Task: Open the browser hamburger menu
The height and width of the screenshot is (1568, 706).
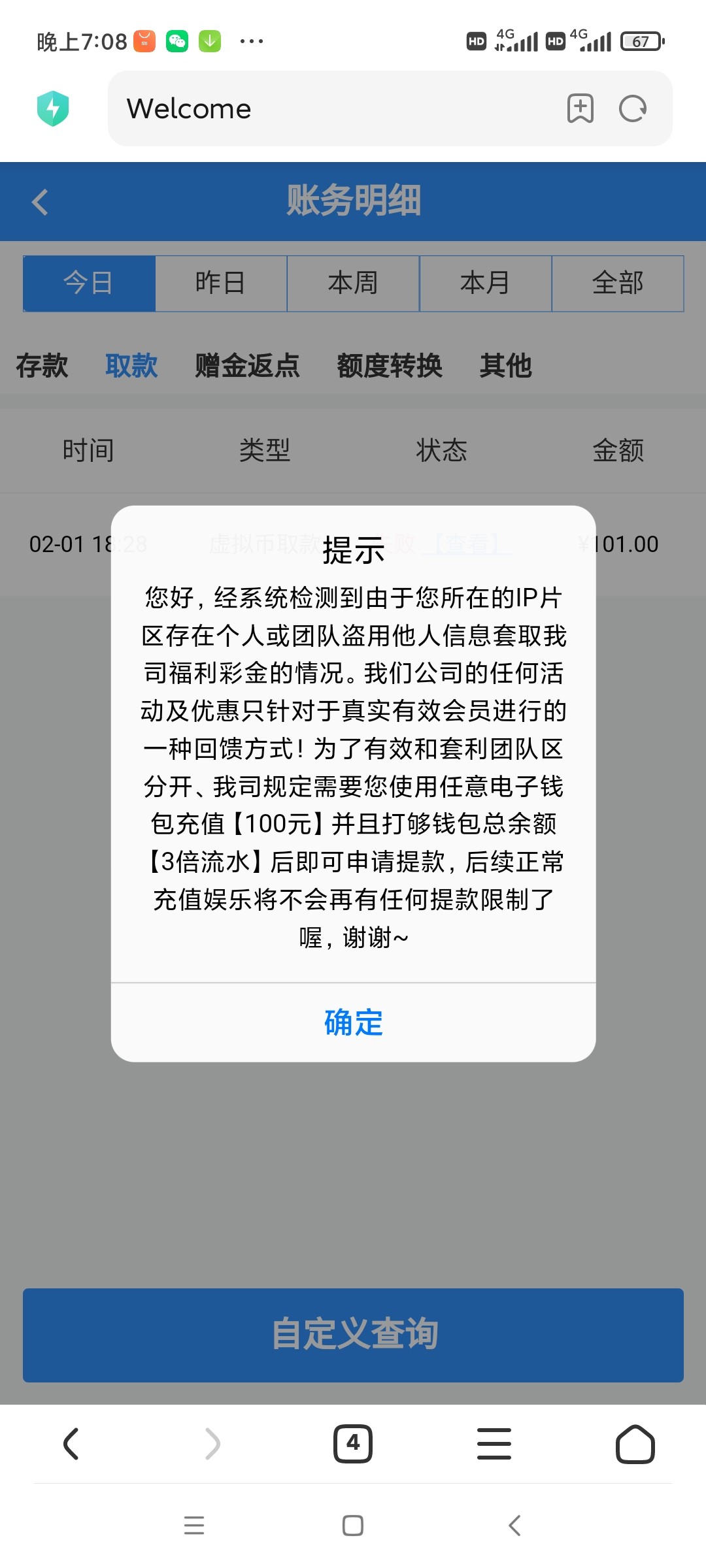Action: [494, 1443]
